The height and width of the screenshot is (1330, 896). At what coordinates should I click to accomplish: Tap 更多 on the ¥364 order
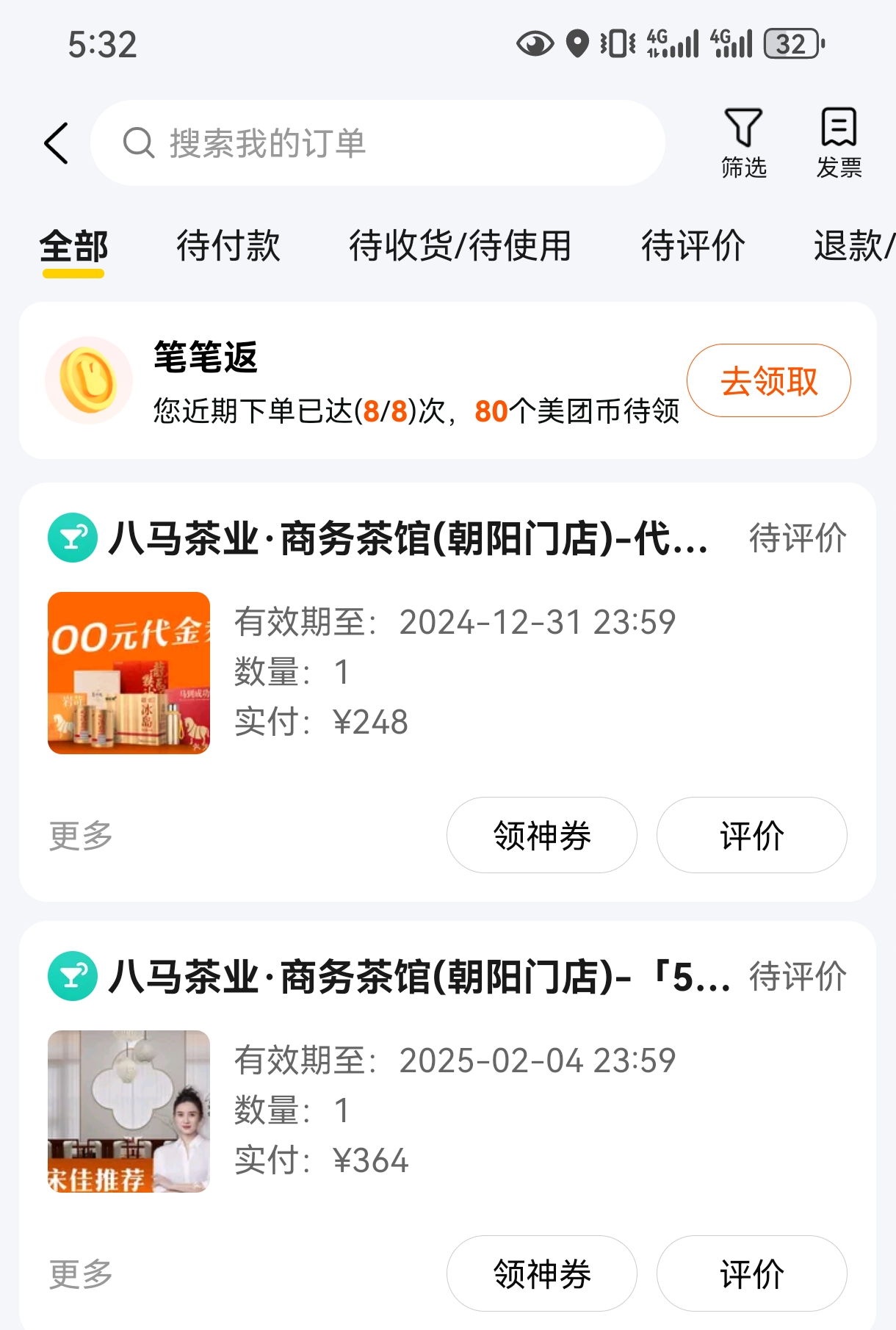(x=81, y=1274)
